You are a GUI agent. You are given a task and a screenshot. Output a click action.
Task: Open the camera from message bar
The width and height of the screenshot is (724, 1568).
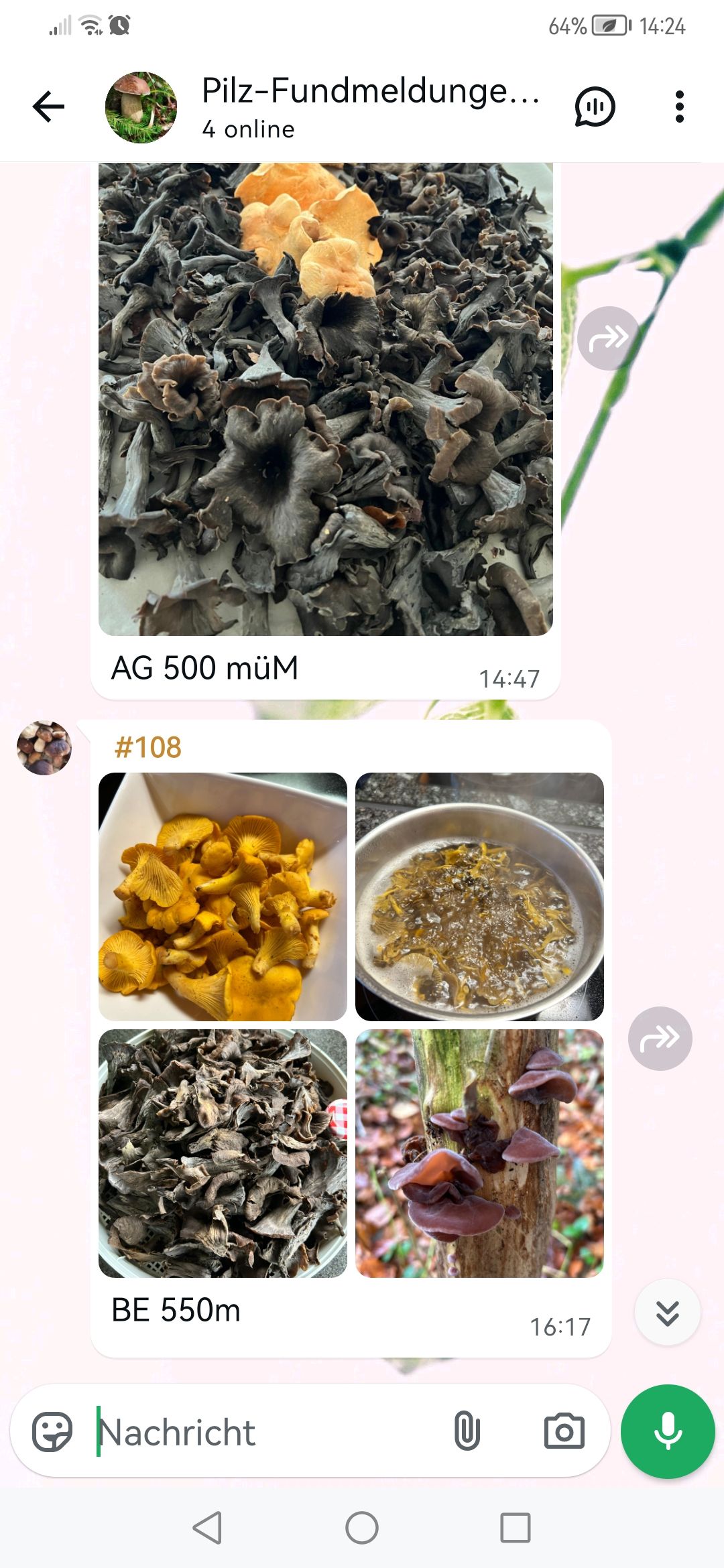pyautogui.click(x=564, y=1432)
